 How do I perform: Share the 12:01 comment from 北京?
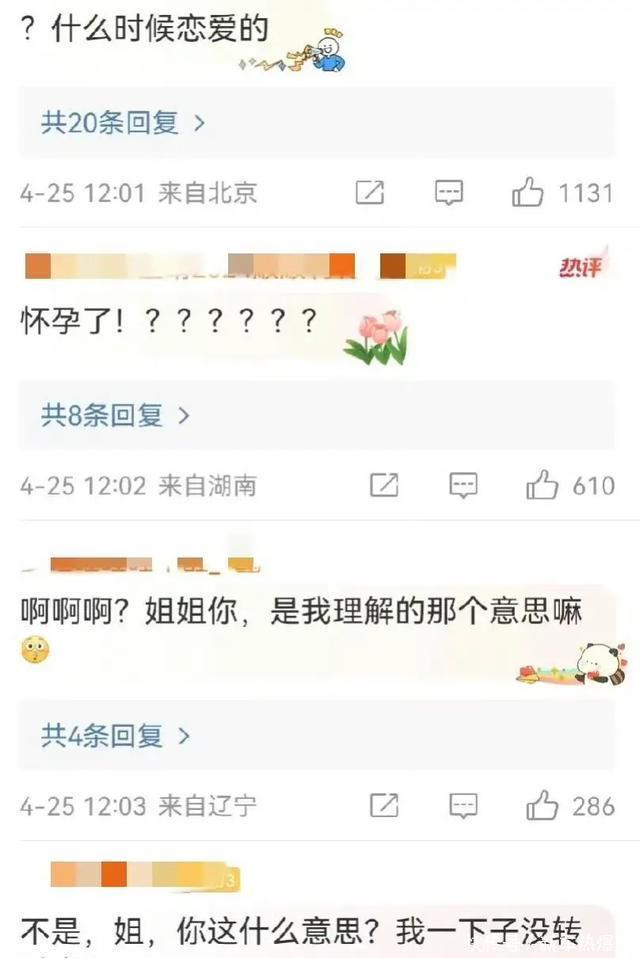coord(370,192)
